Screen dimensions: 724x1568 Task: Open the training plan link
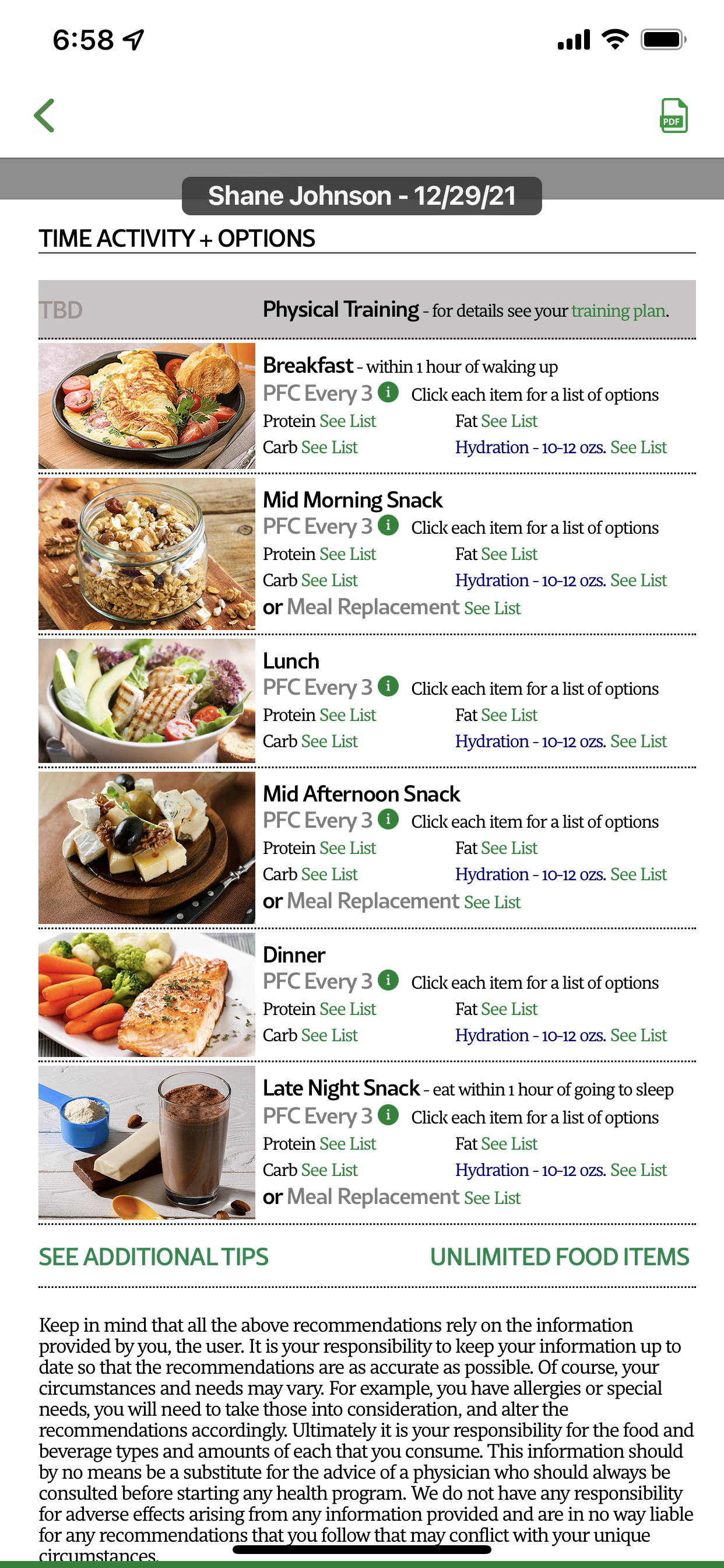(618, 311)
